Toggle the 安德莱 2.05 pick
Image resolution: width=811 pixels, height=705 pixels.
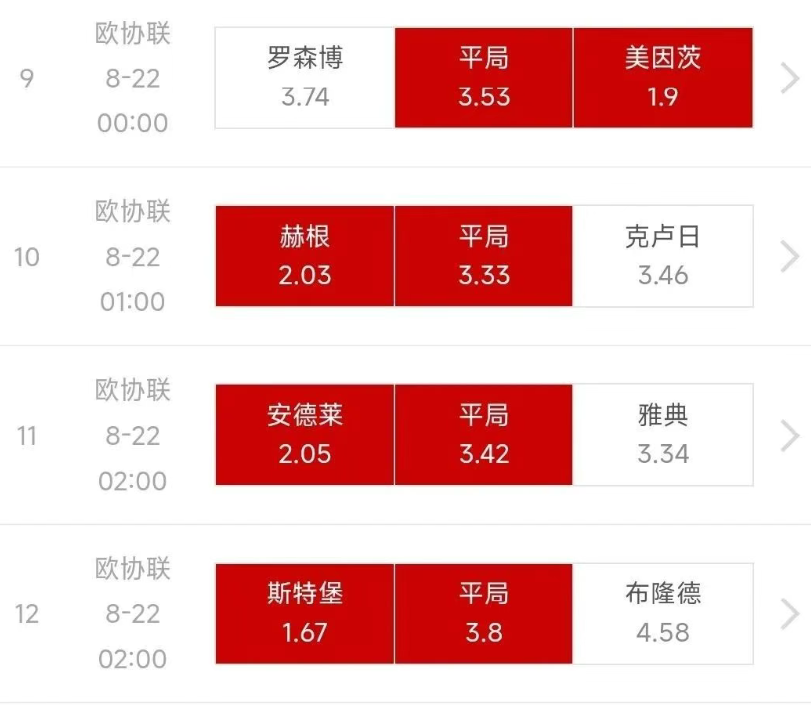point(305,435)
